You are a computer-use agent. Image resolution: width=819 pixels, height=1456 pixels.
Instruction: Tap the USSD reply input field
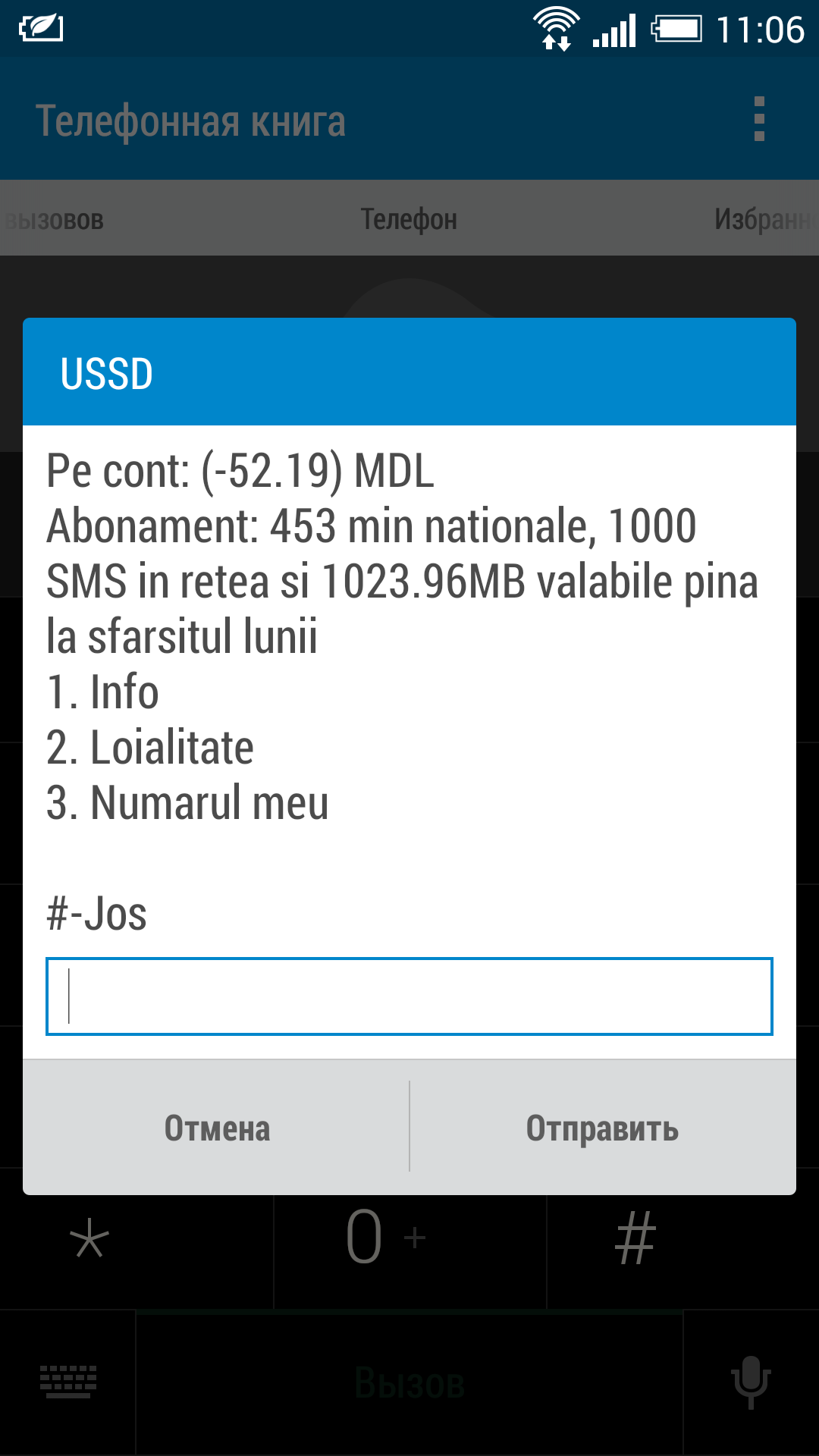(409, 996)
